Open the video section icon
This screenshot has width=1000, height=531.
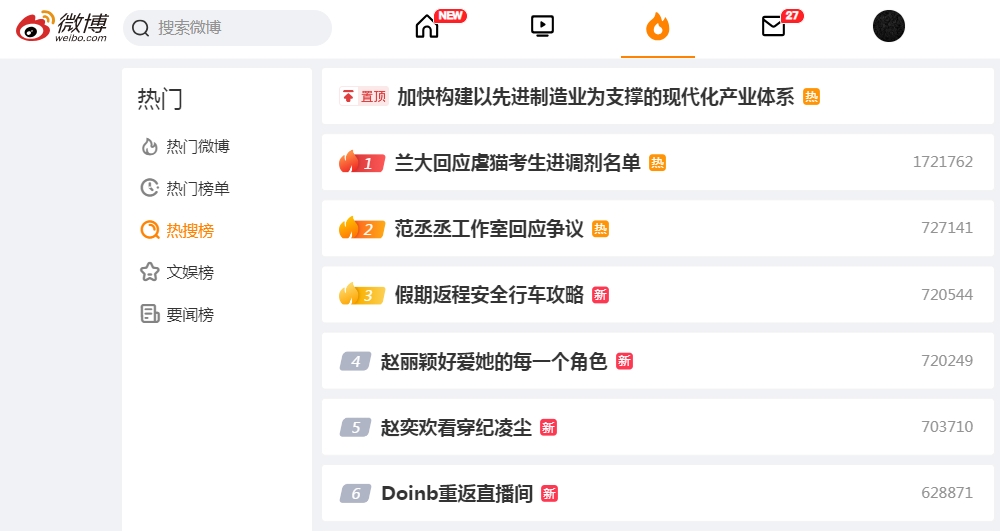point(542,26)
